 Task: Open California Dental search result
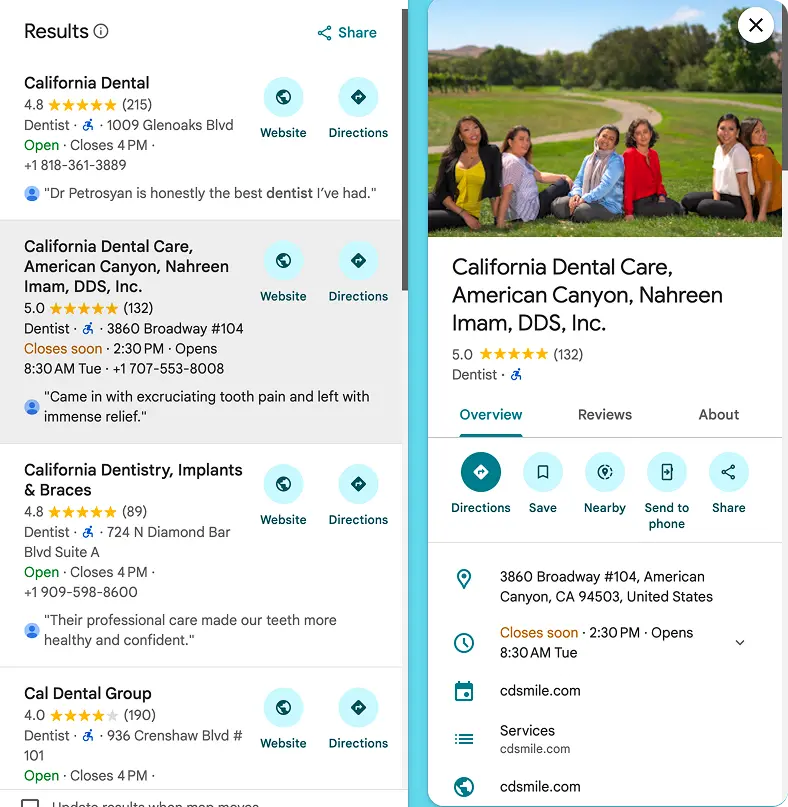(87, 83)
